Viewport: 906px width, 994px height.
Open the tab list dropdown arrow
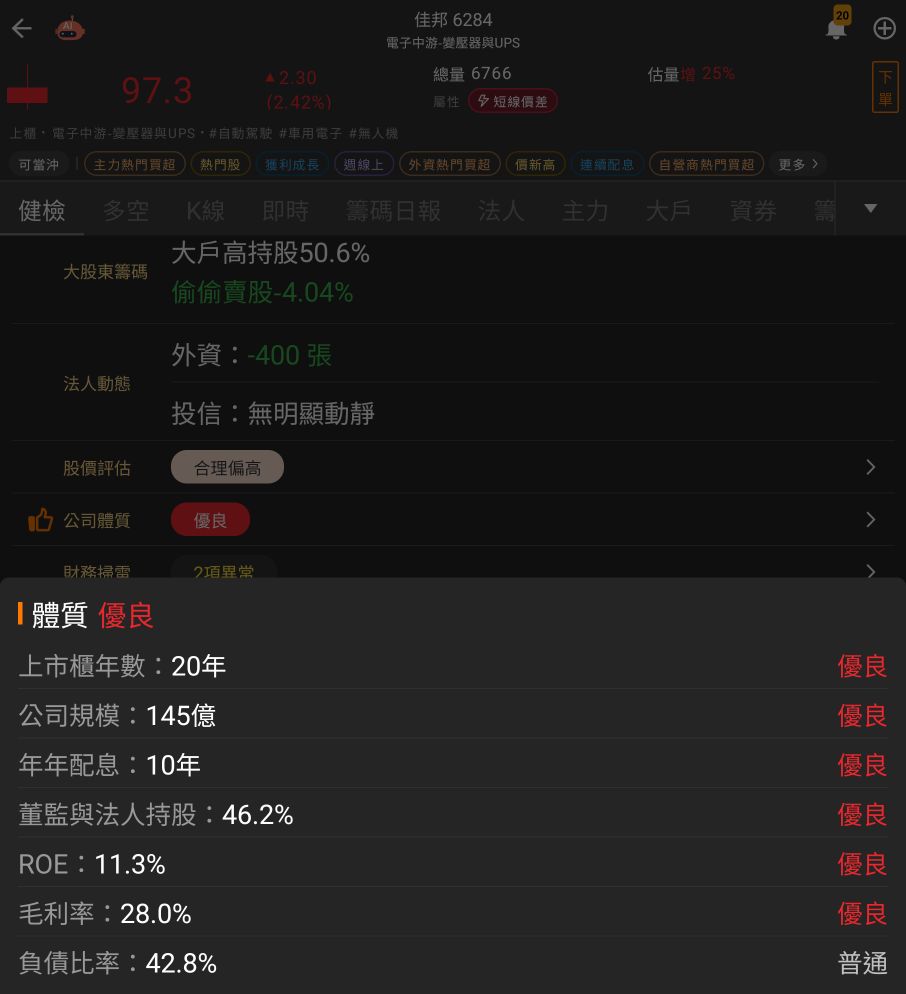pos(870,208)
